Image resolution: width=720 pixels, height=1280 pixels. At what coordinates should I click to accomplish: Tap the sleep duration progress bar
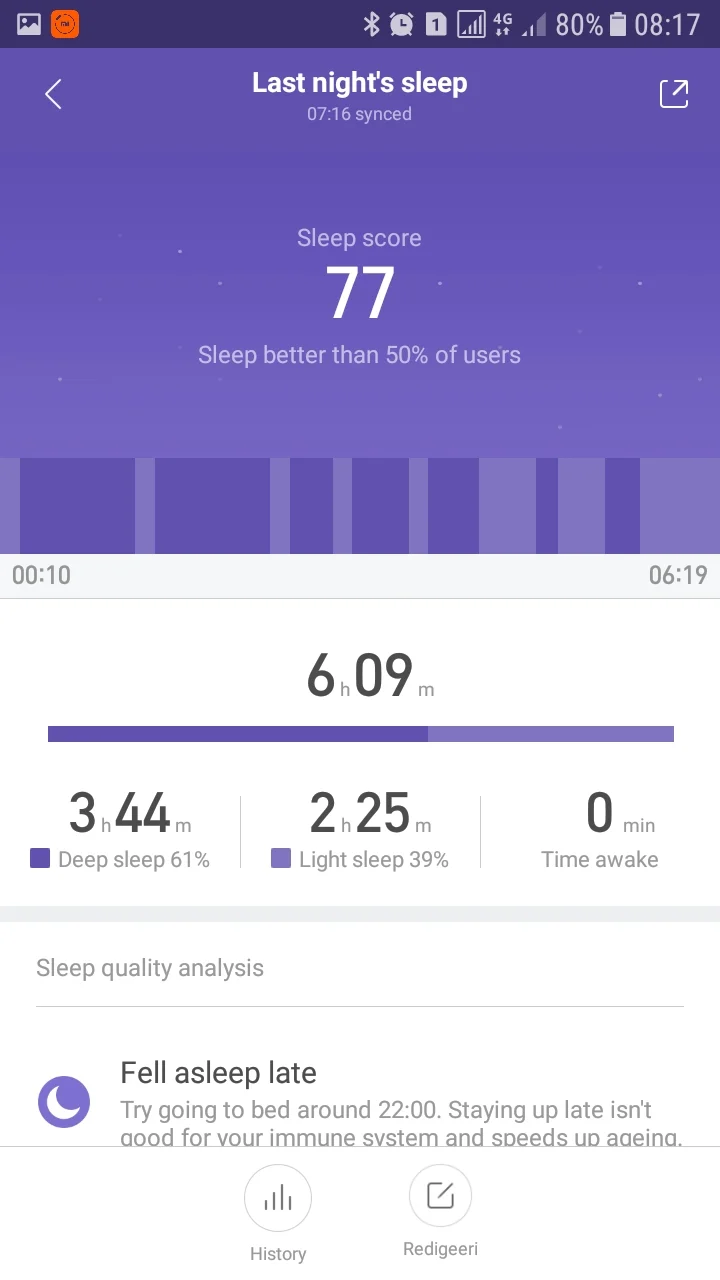[360, 733]
